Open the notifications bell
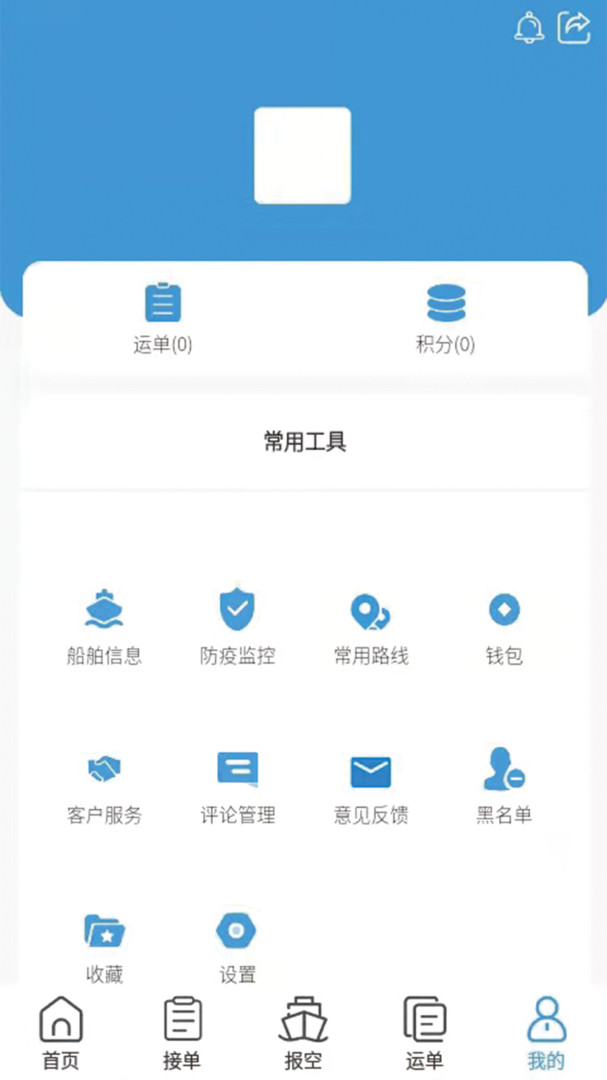Screen dimensions: 607x1080 (529, 28)
